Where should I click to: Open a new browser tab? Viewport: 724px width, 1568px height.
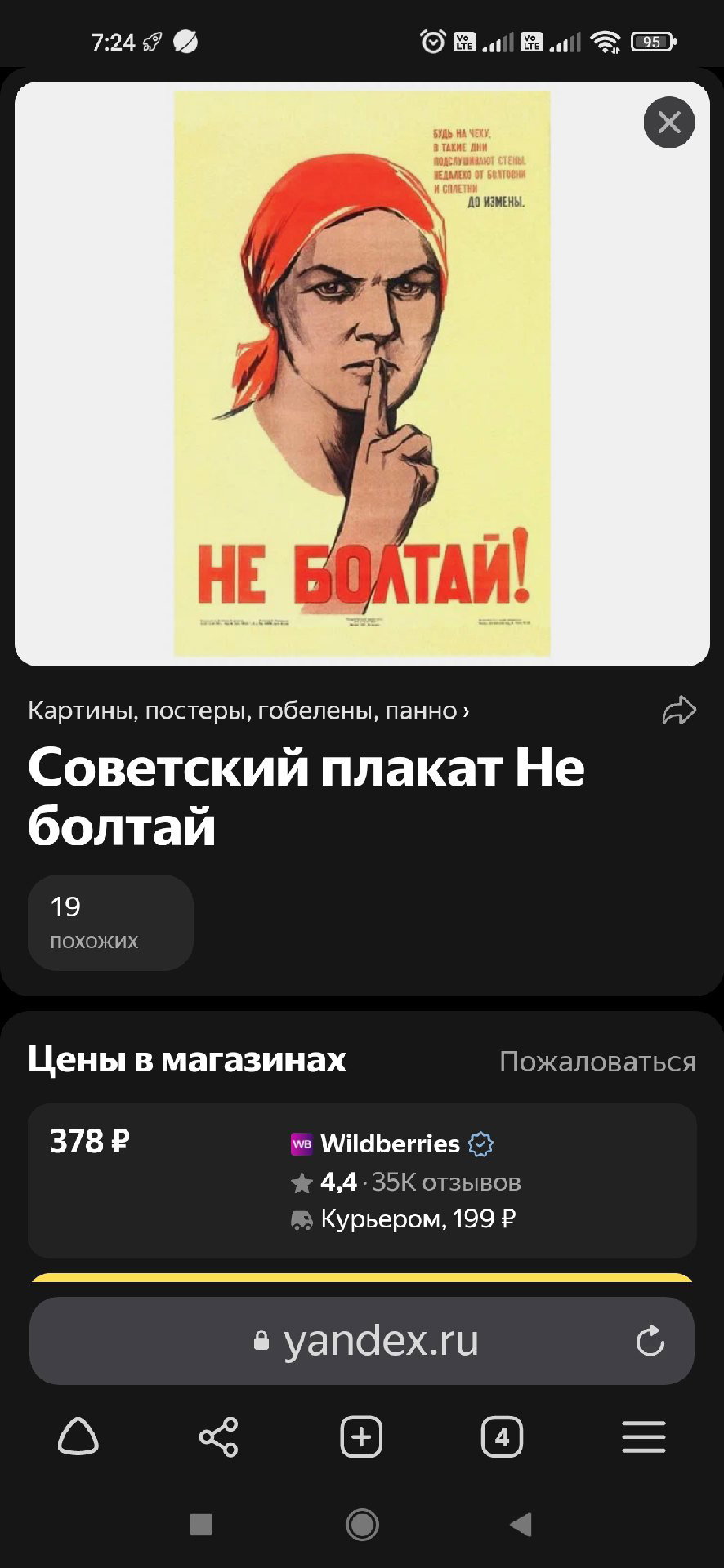[x=361, y=1437]
